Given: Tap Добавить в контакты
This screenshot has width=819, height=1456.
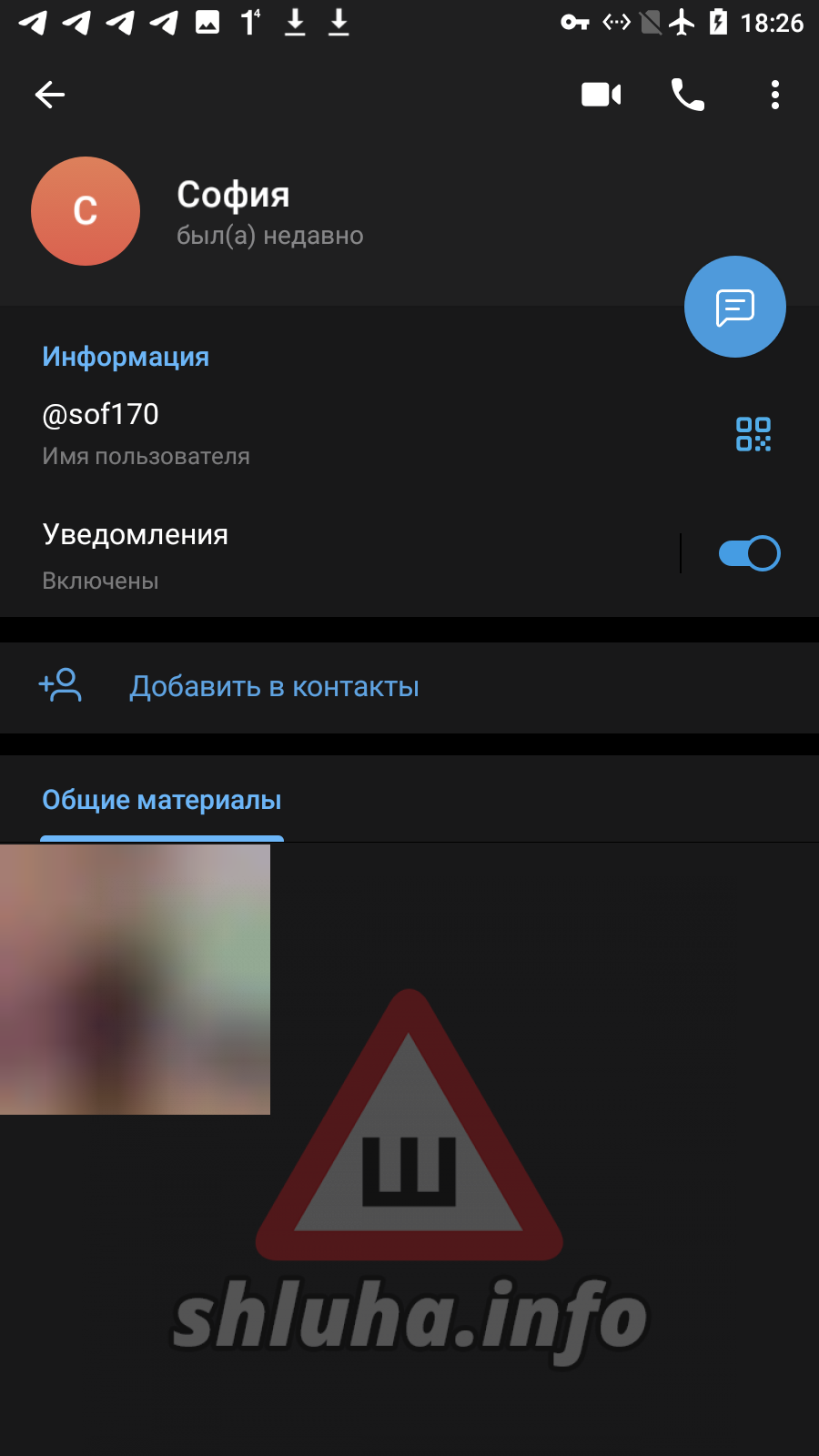Looking at the screenshot, I should point(273,687).
